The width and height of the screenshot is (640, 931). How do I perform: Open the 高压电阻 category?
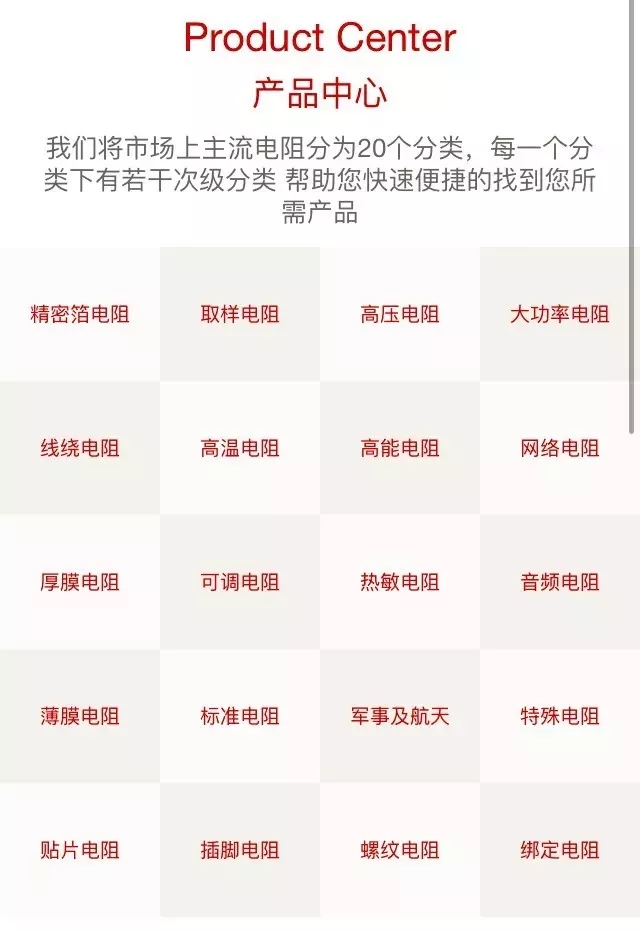click(x=400, y=314)
